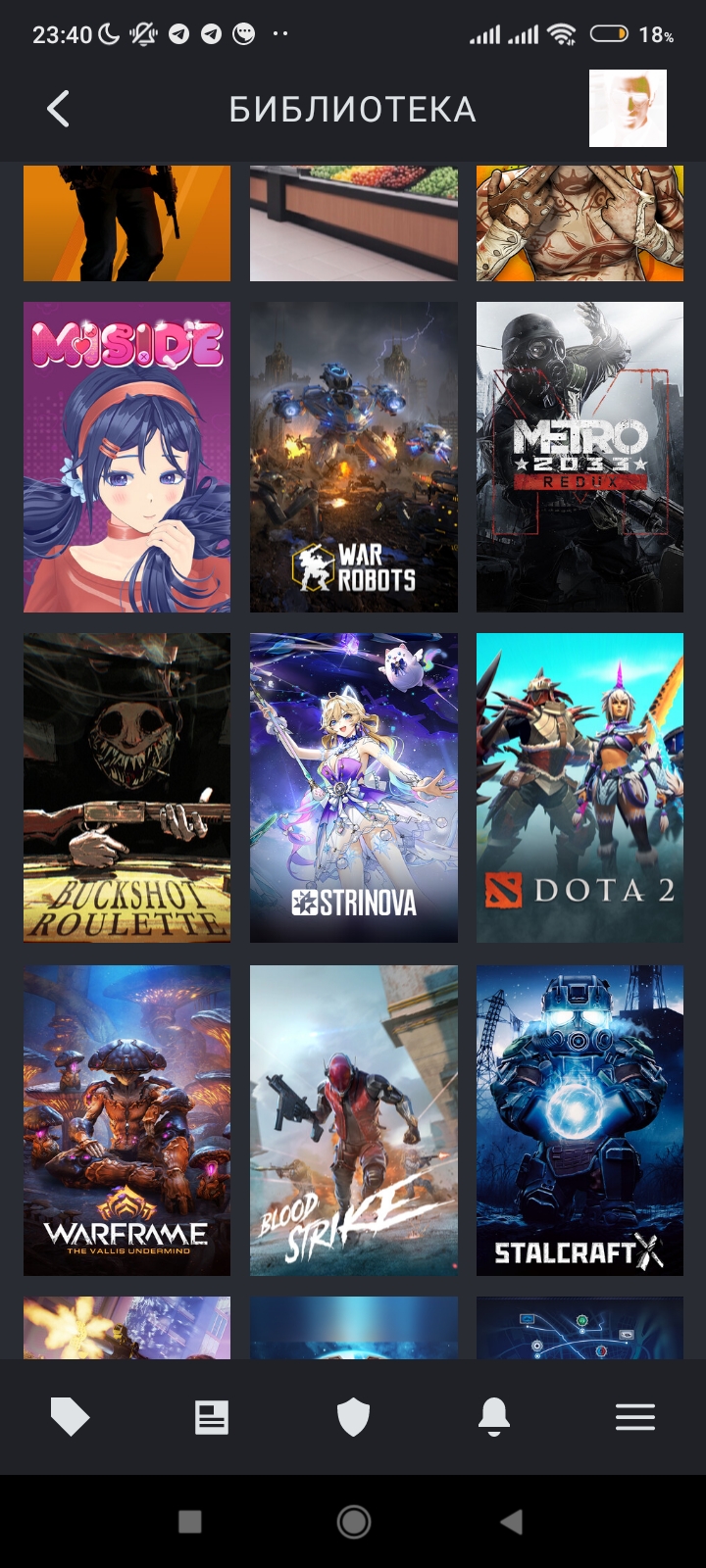This screenshot has height=1568, width=706.
Task: Open the Steam Guard shield tab
Action: 353,1417
